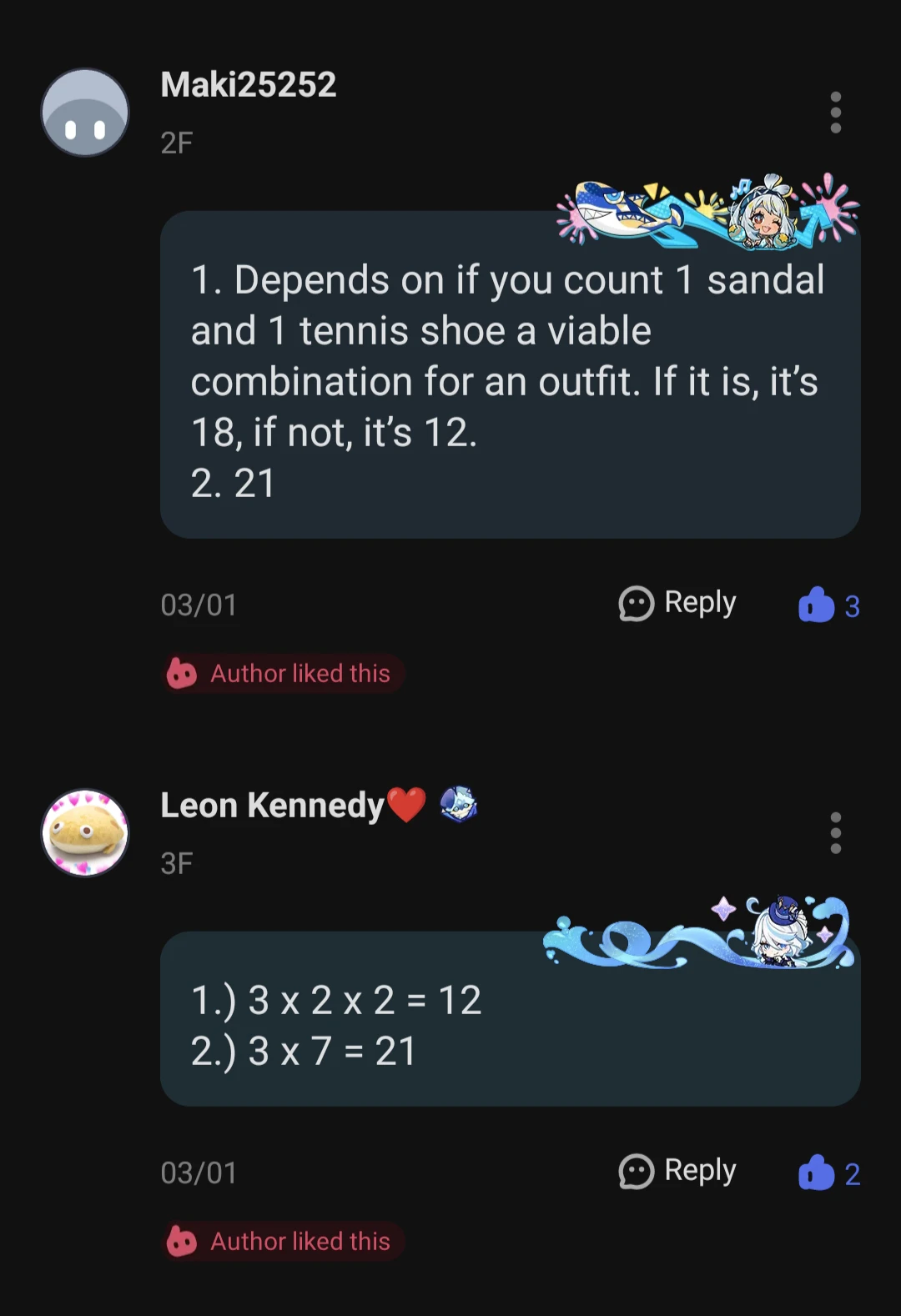
Task: Tap the reply bubble icon on Leon Kennedy's comment
Action: pyautogui.click(x=636, y=1171)
